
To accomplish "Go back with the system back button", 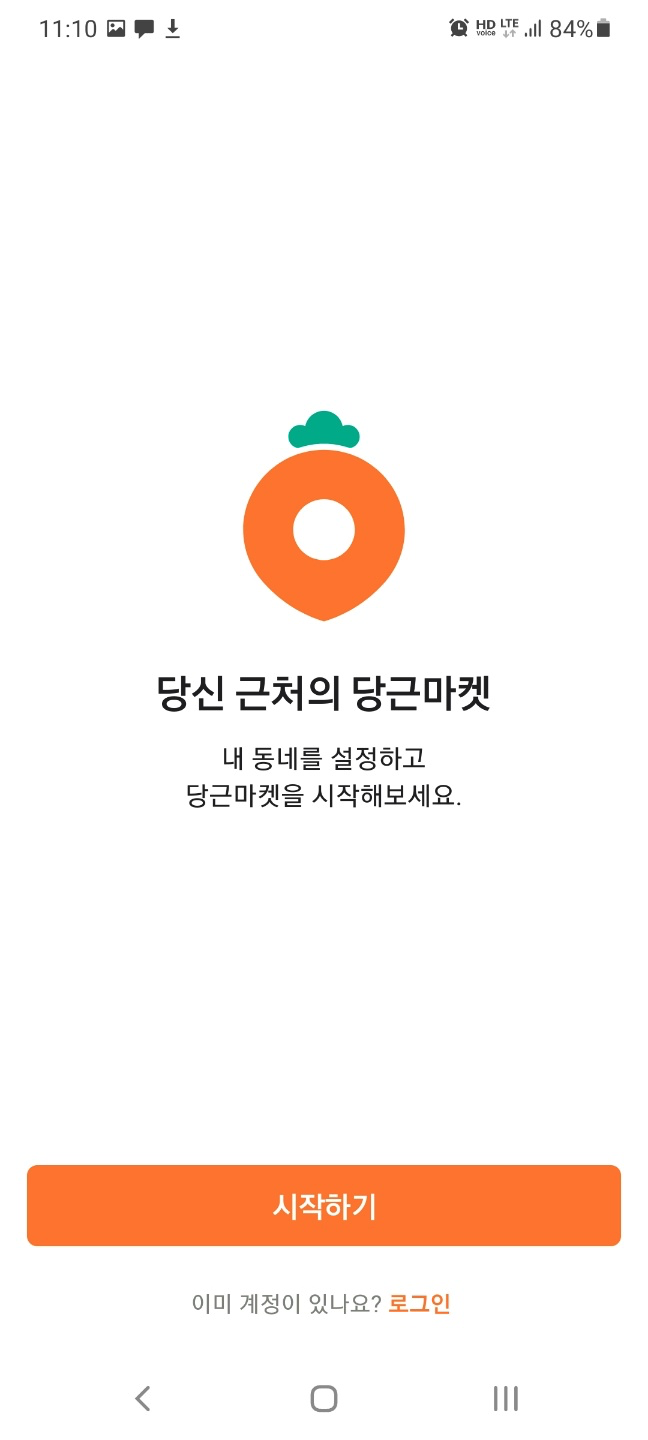I will click(143, 1398).
